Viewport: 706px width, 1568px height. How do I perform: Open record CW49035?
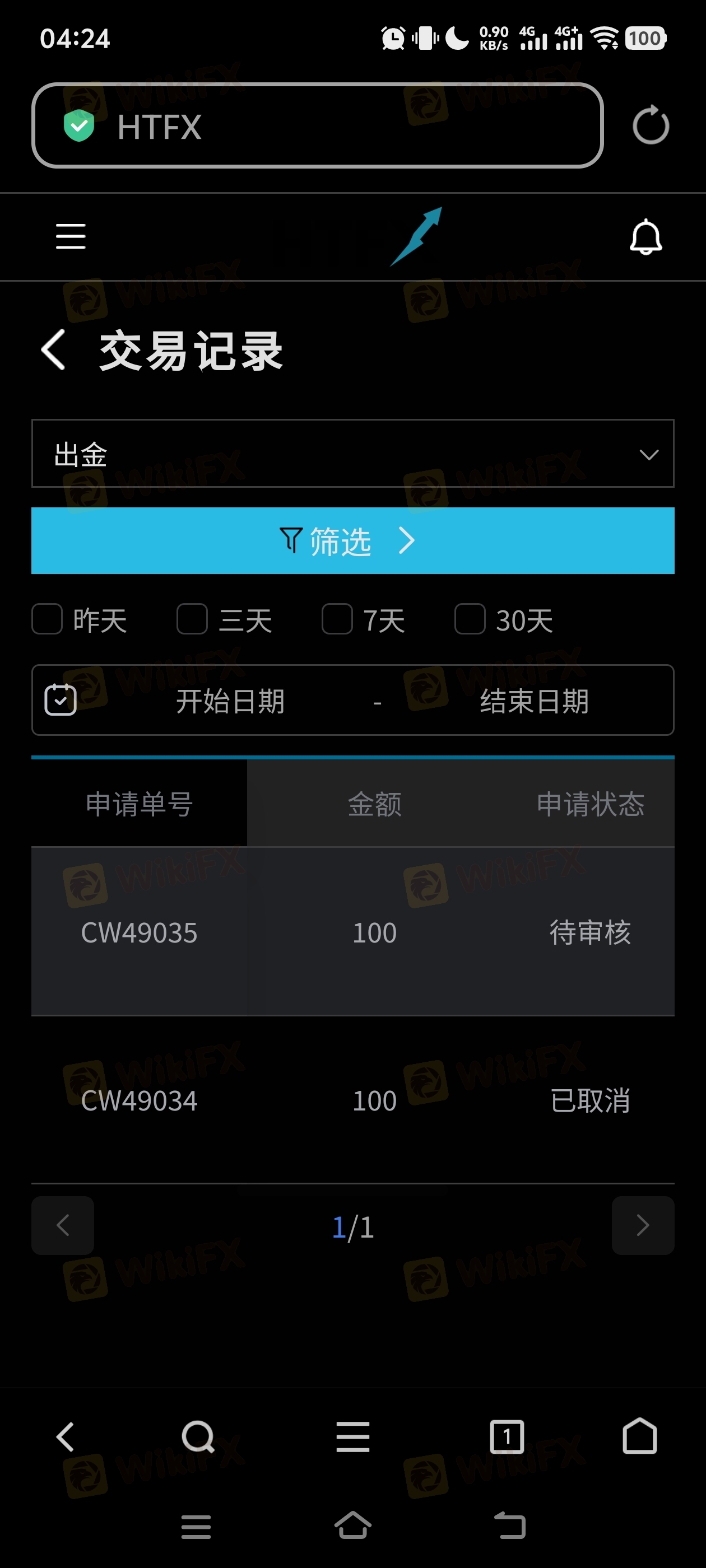[139, 932]
